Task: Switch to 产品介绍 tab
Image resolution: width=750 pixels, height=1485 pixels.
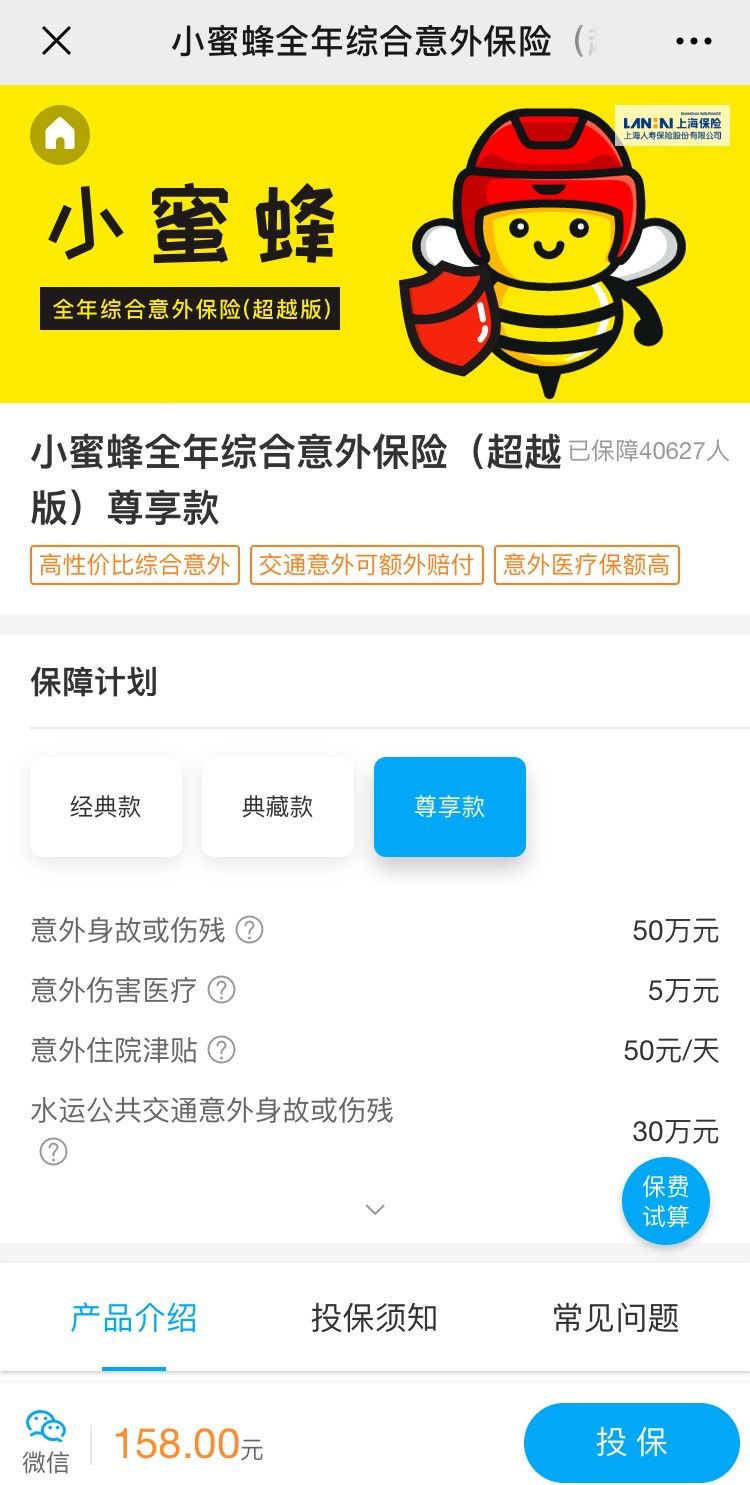Action: 134,1318
